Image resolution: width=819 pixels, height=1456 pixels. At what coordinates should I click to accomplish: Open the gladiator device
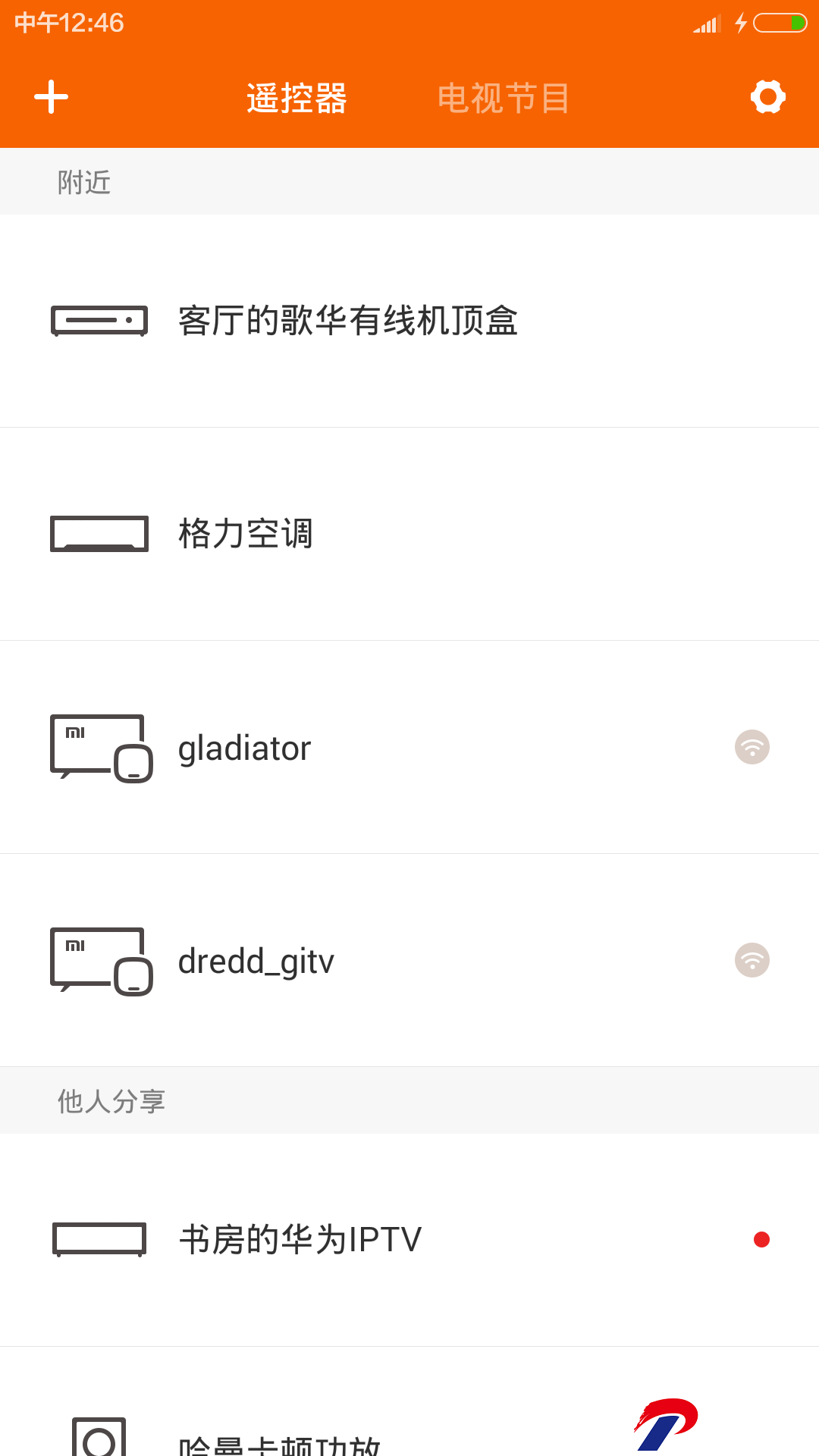point(409,747)
